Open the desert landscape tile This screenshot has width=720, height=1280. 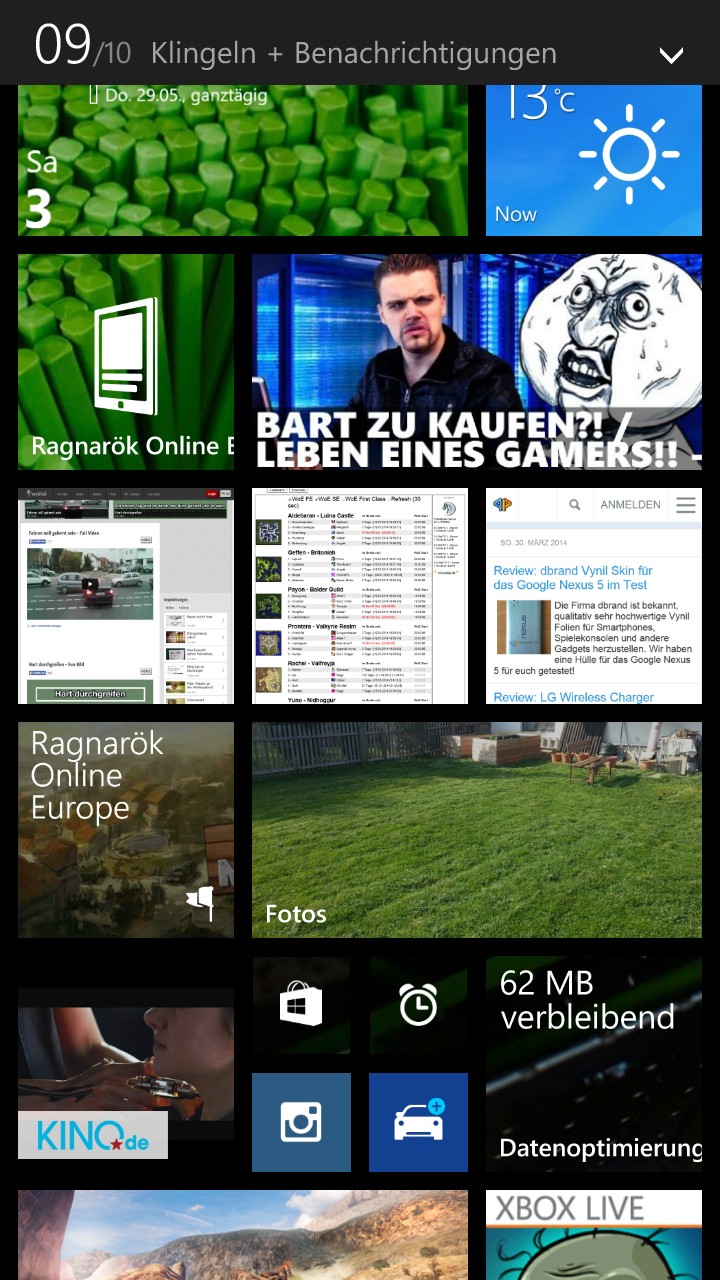243,1235
